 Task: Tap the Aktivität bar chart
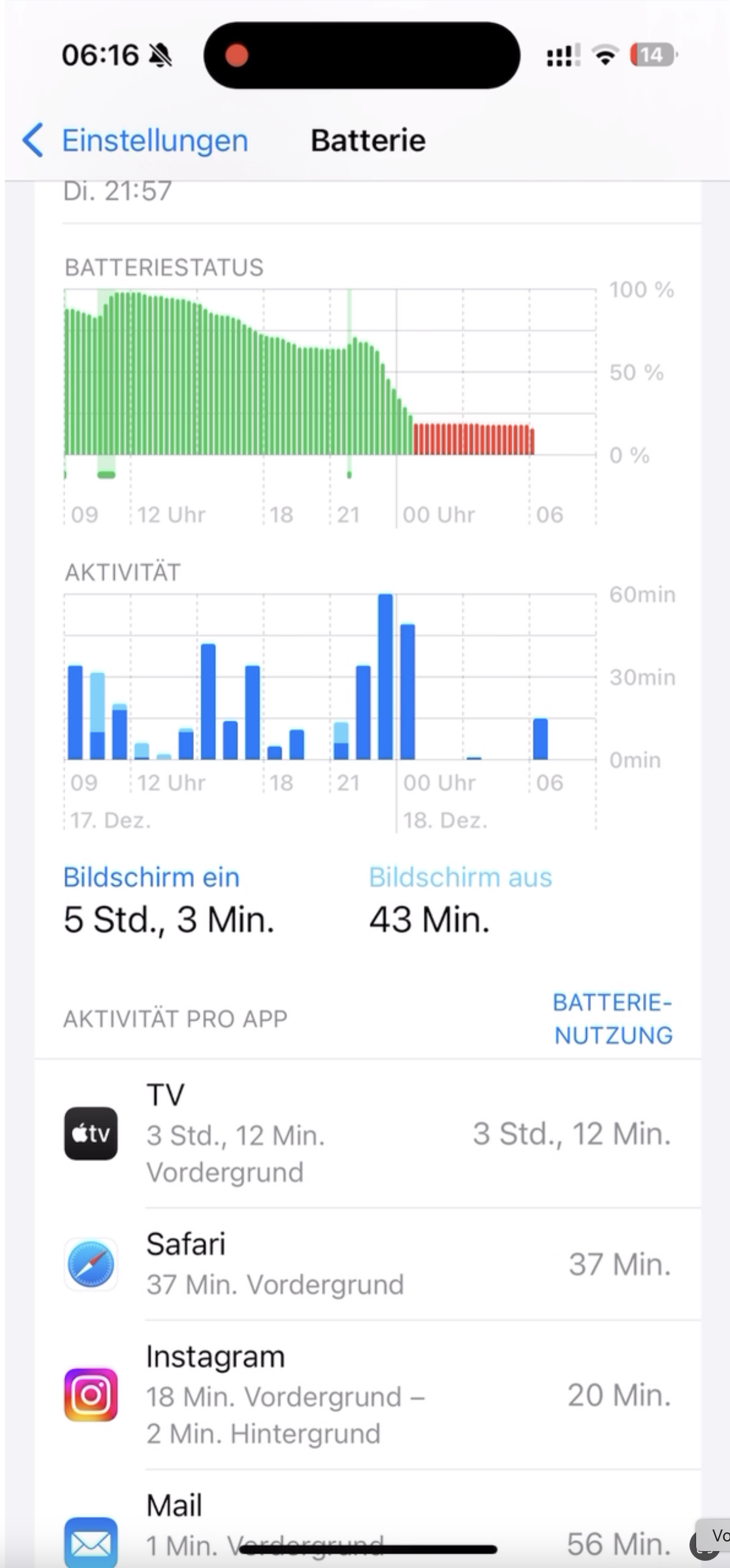click(x=329, y=677)
